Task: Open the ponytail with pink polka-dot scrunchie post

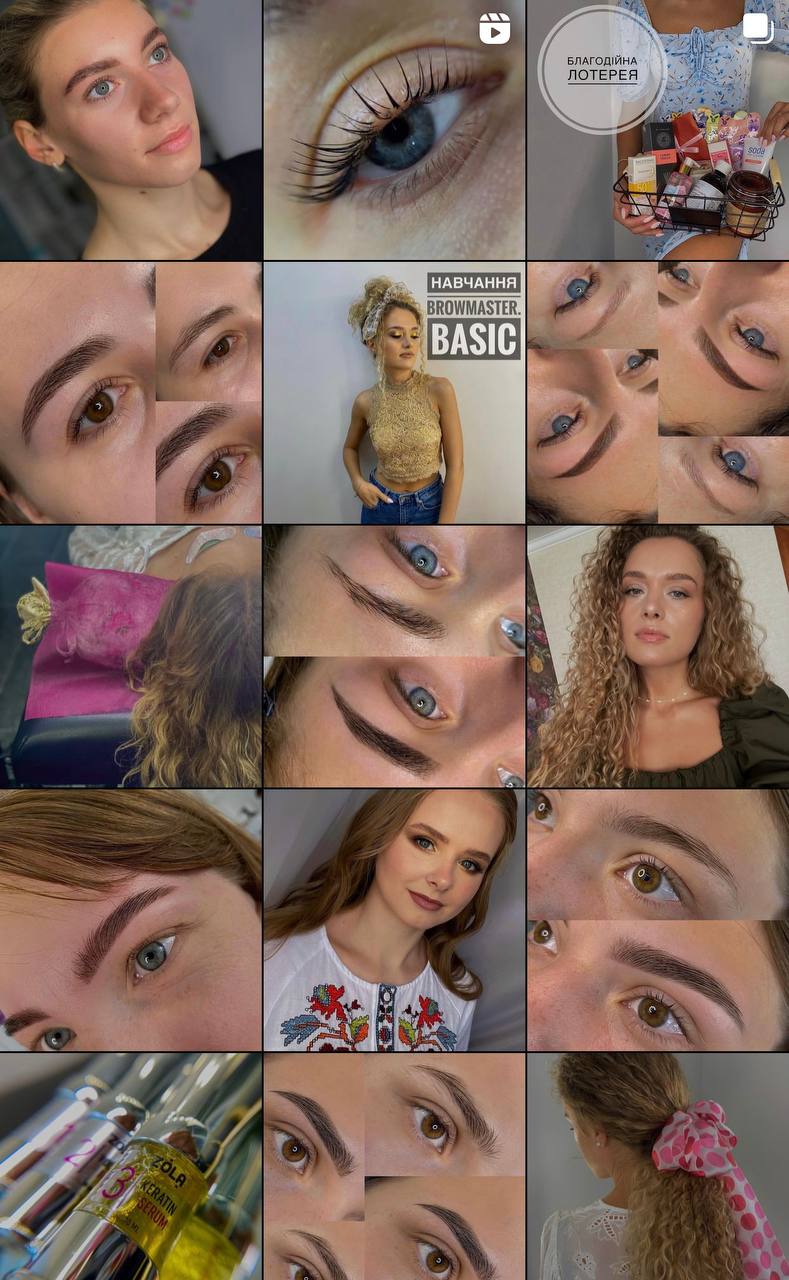Action: (658, 1167)
